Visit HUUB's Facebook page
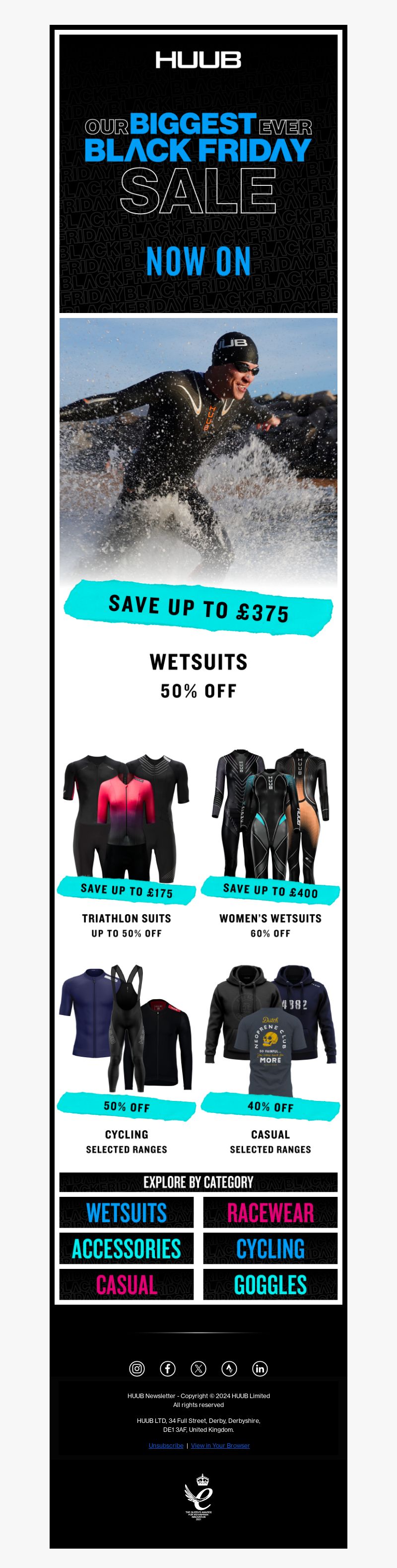This screenshot has height=1568, width=397. (168, 1368)
